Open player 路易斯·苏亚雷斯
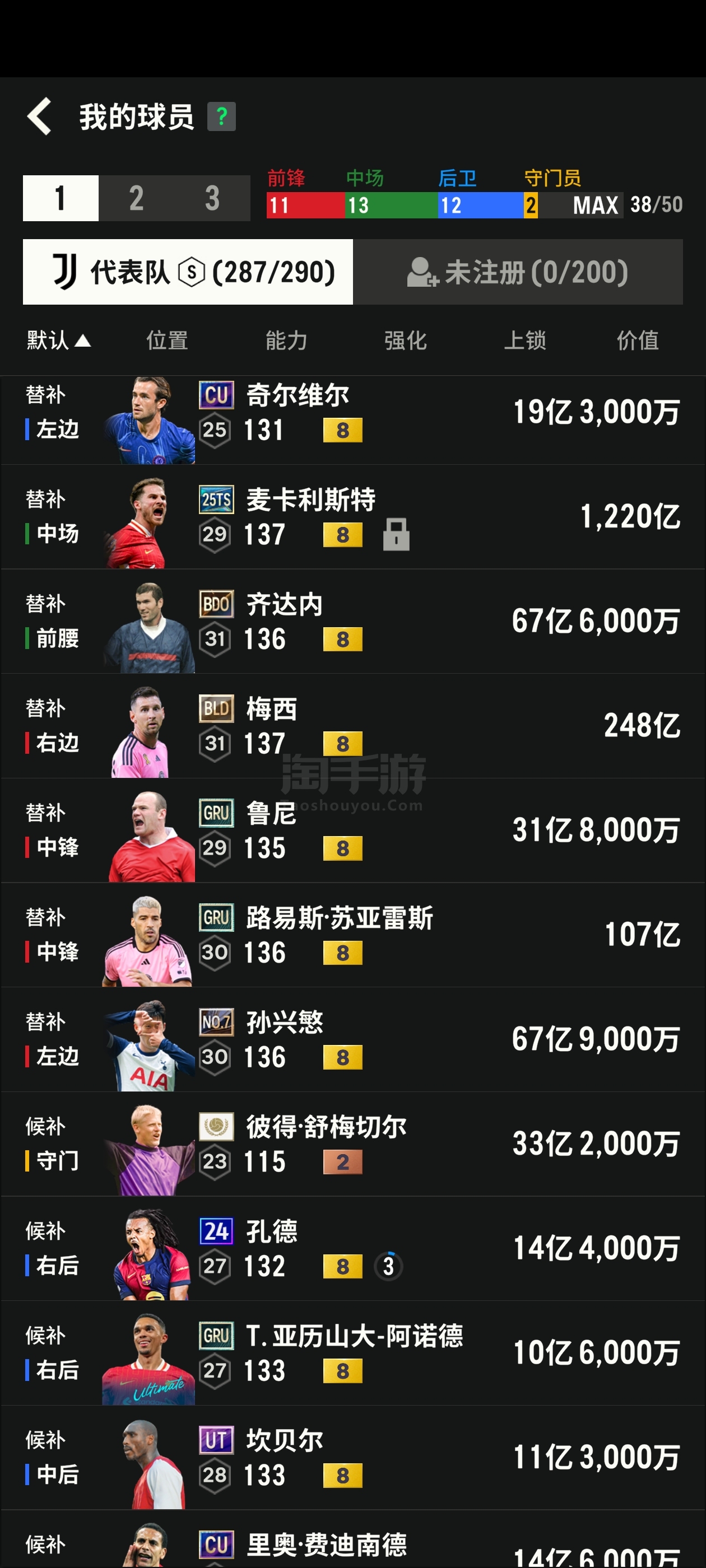 coord(352,935)
